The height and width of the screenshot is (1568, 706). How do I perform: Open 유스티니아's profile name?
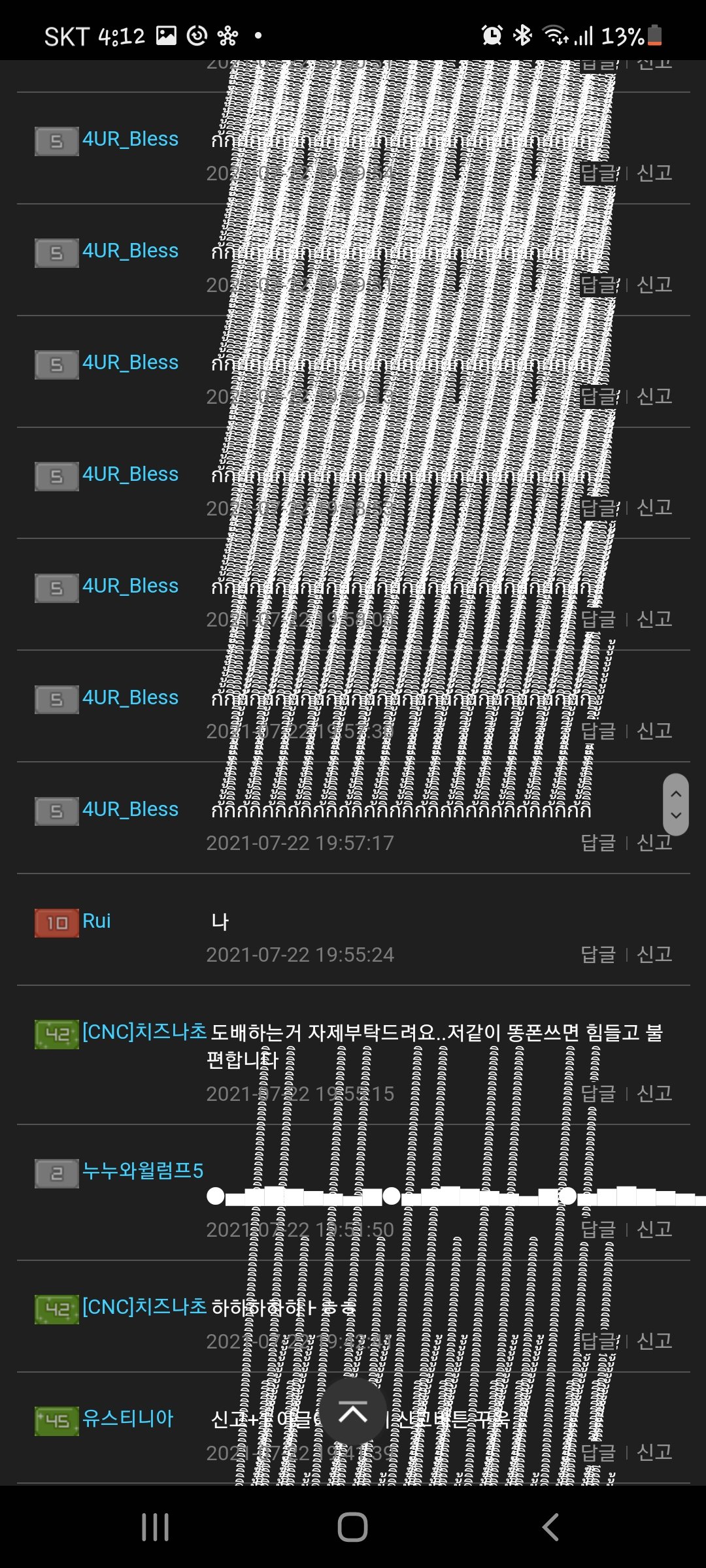coord(127,1418)
